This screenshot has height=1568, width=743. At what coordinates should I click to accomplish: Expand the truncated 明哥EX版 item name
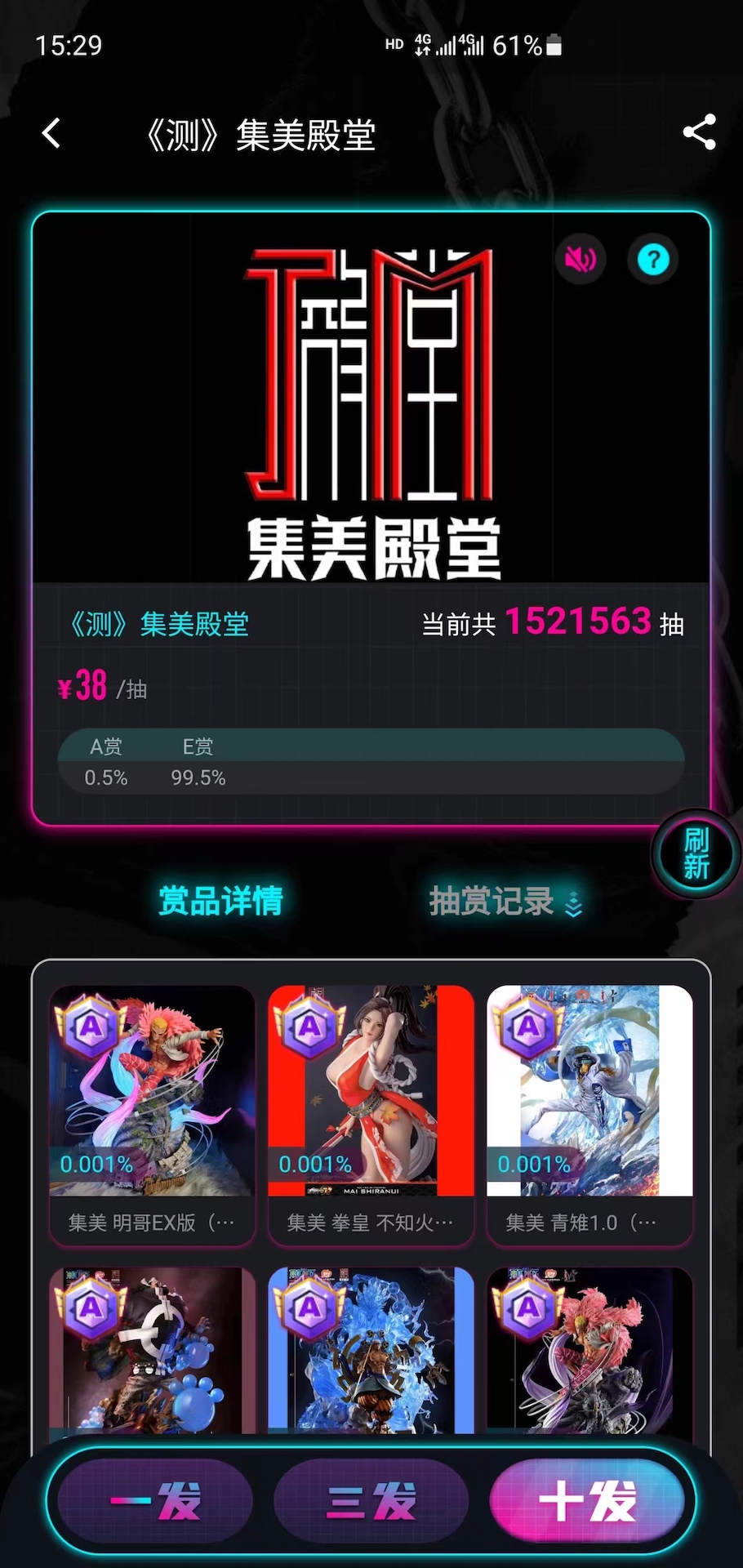[x=151, y=1223]
